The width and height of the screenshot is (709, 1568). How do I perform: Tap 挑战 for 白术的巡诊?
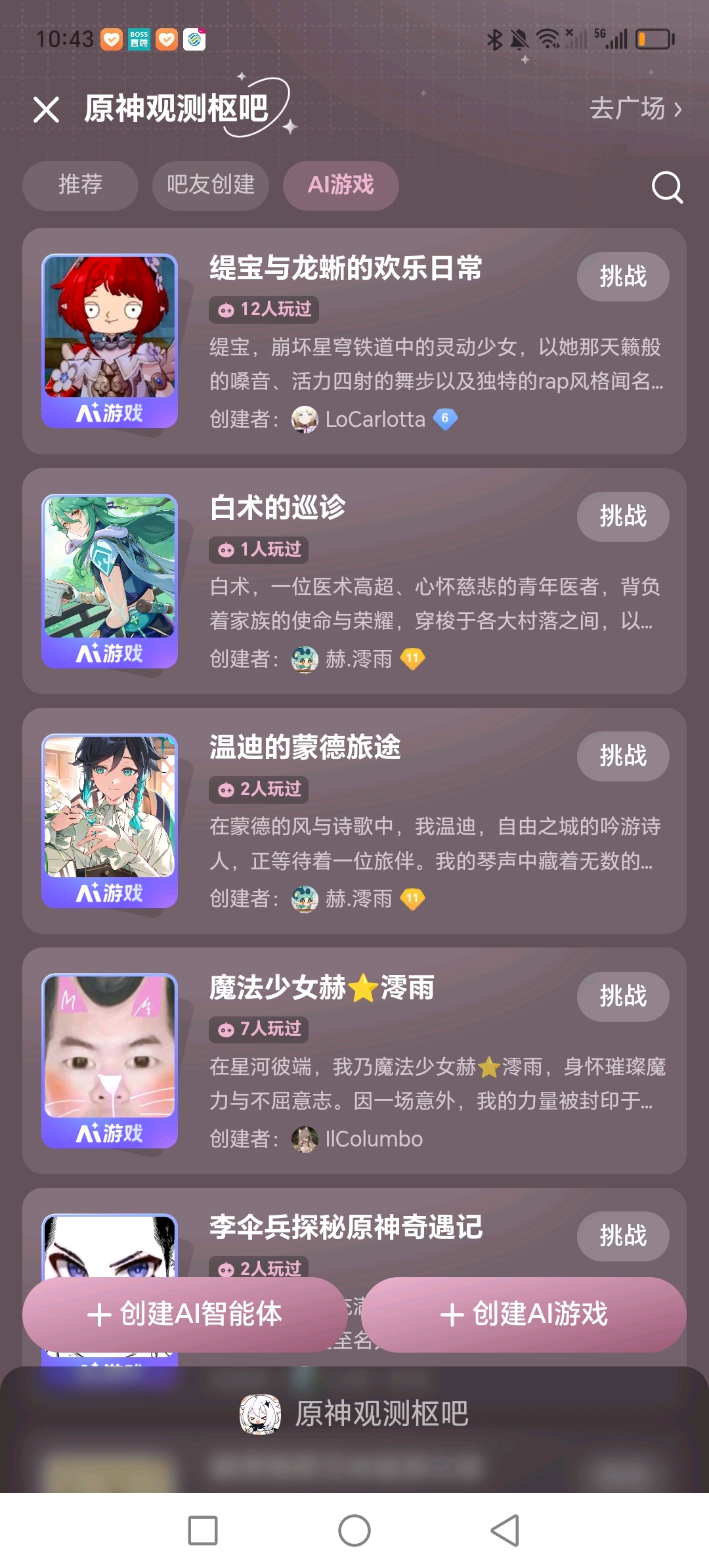[x=622, y=516]
